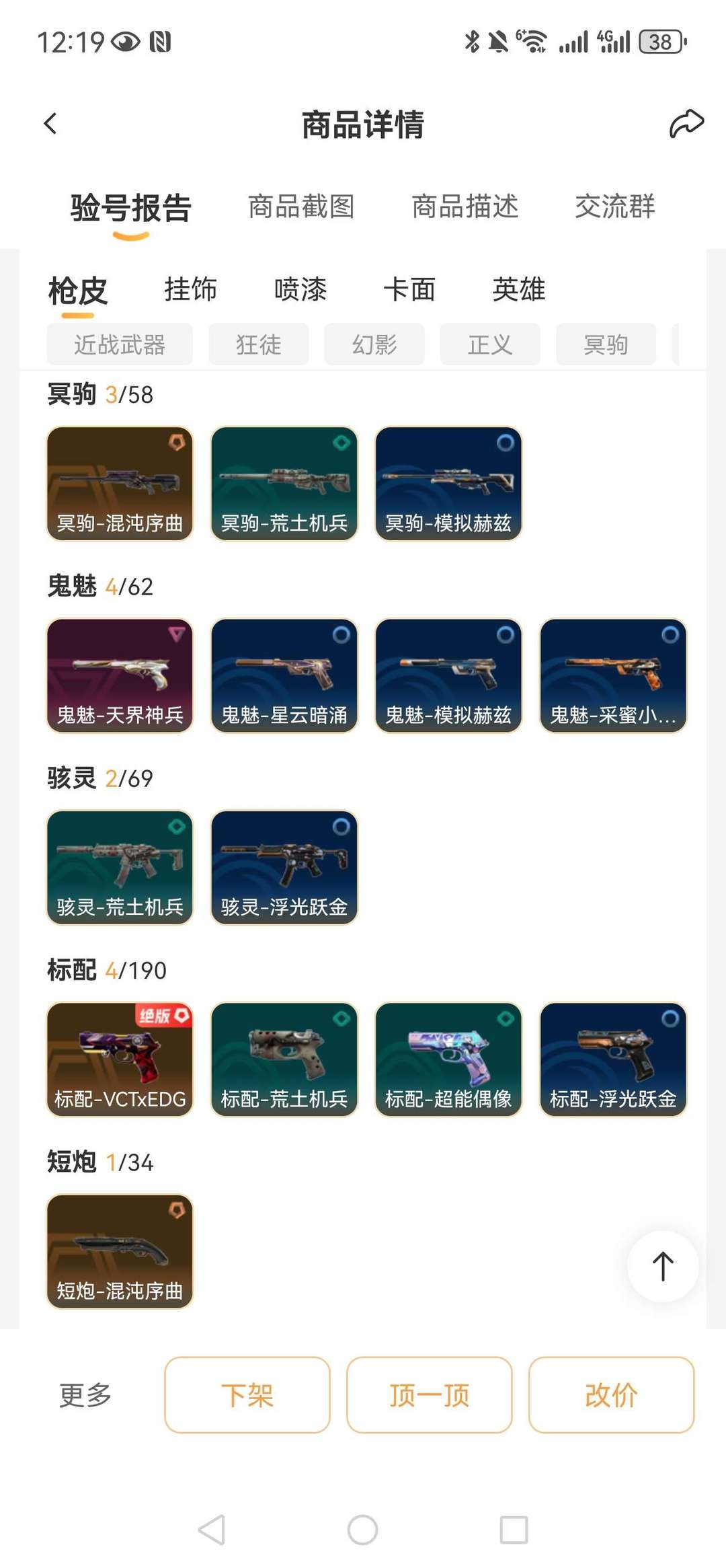726x1568 pixels.
Task: View the 骇灵-浮光跃金 skin
Action: click(x=284, y=867)
